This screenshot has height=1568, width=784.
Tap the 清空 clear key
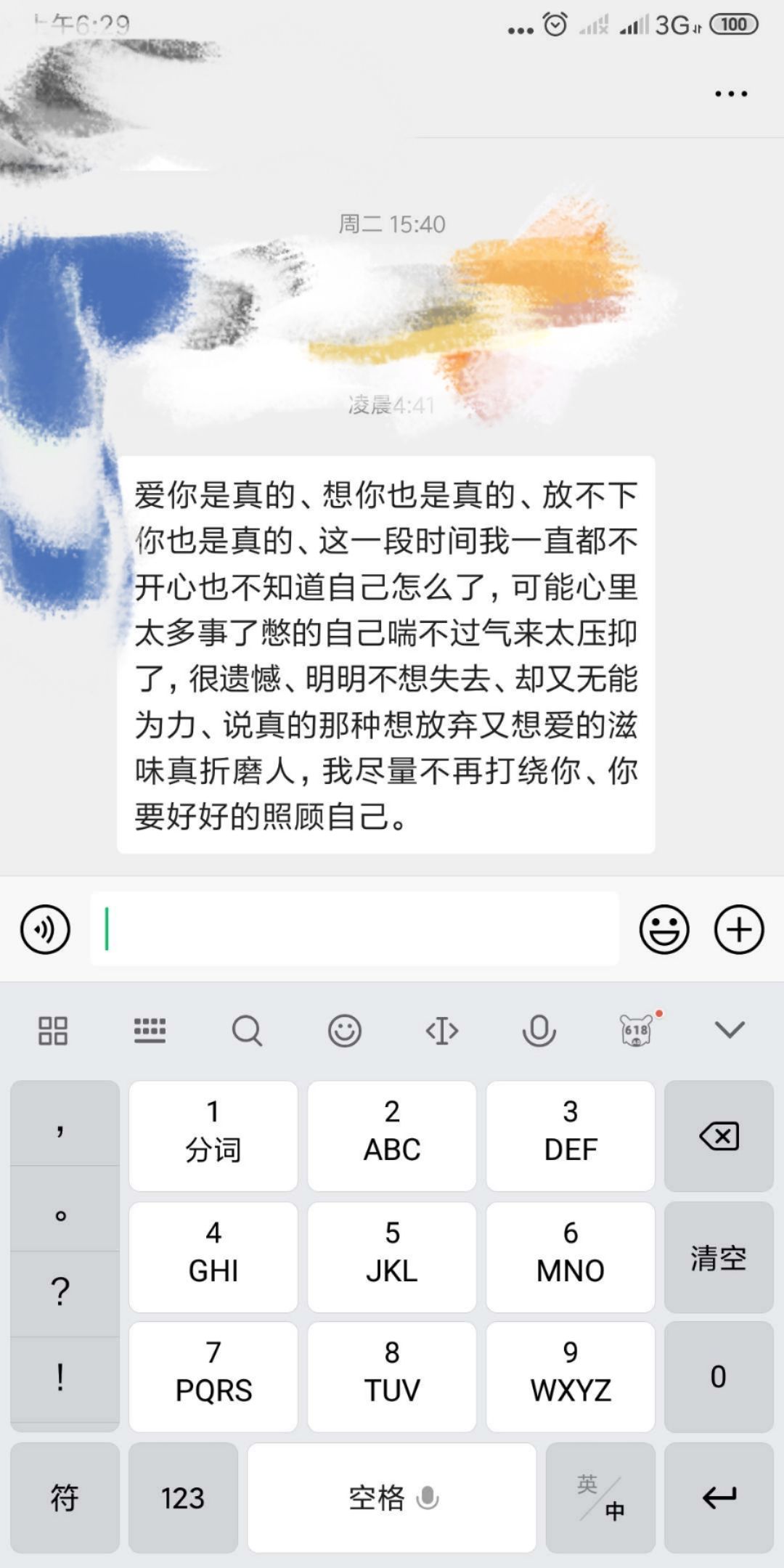[719, 1257]
